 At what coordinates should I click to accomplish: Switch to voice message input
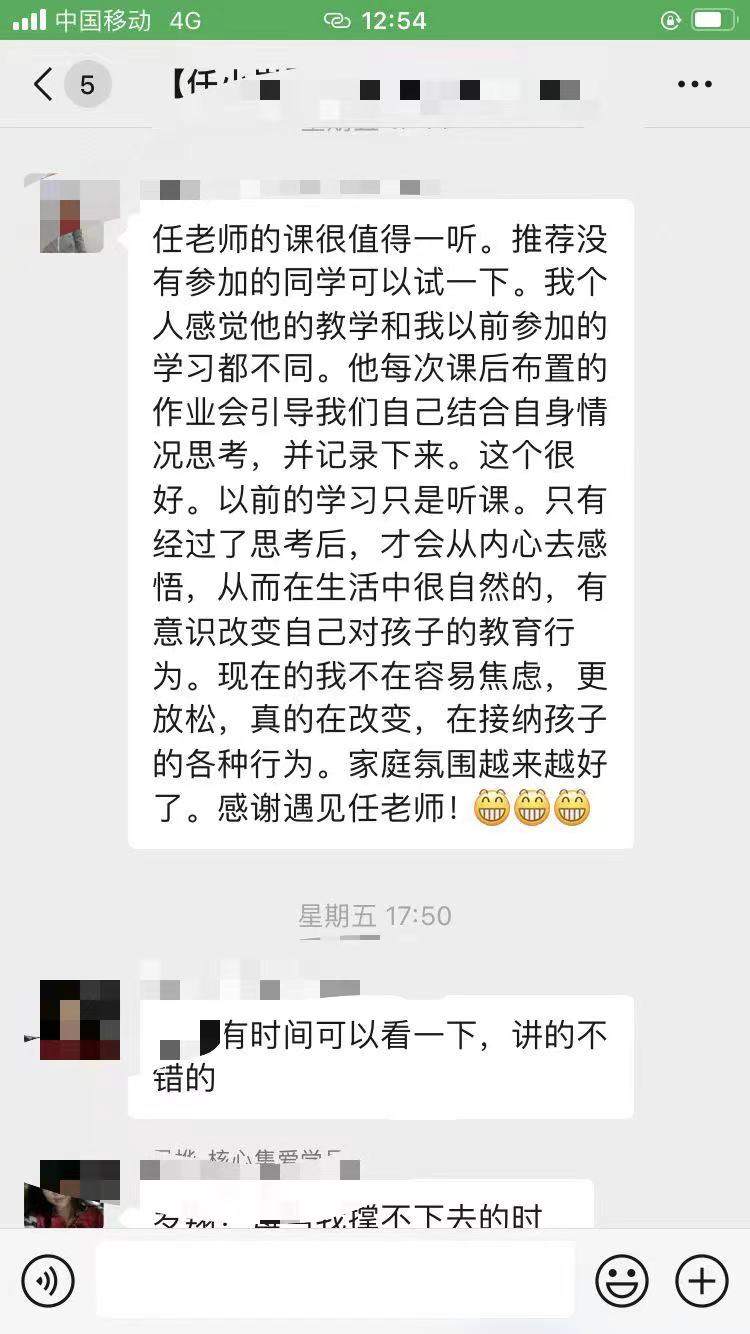[48, 1280]
